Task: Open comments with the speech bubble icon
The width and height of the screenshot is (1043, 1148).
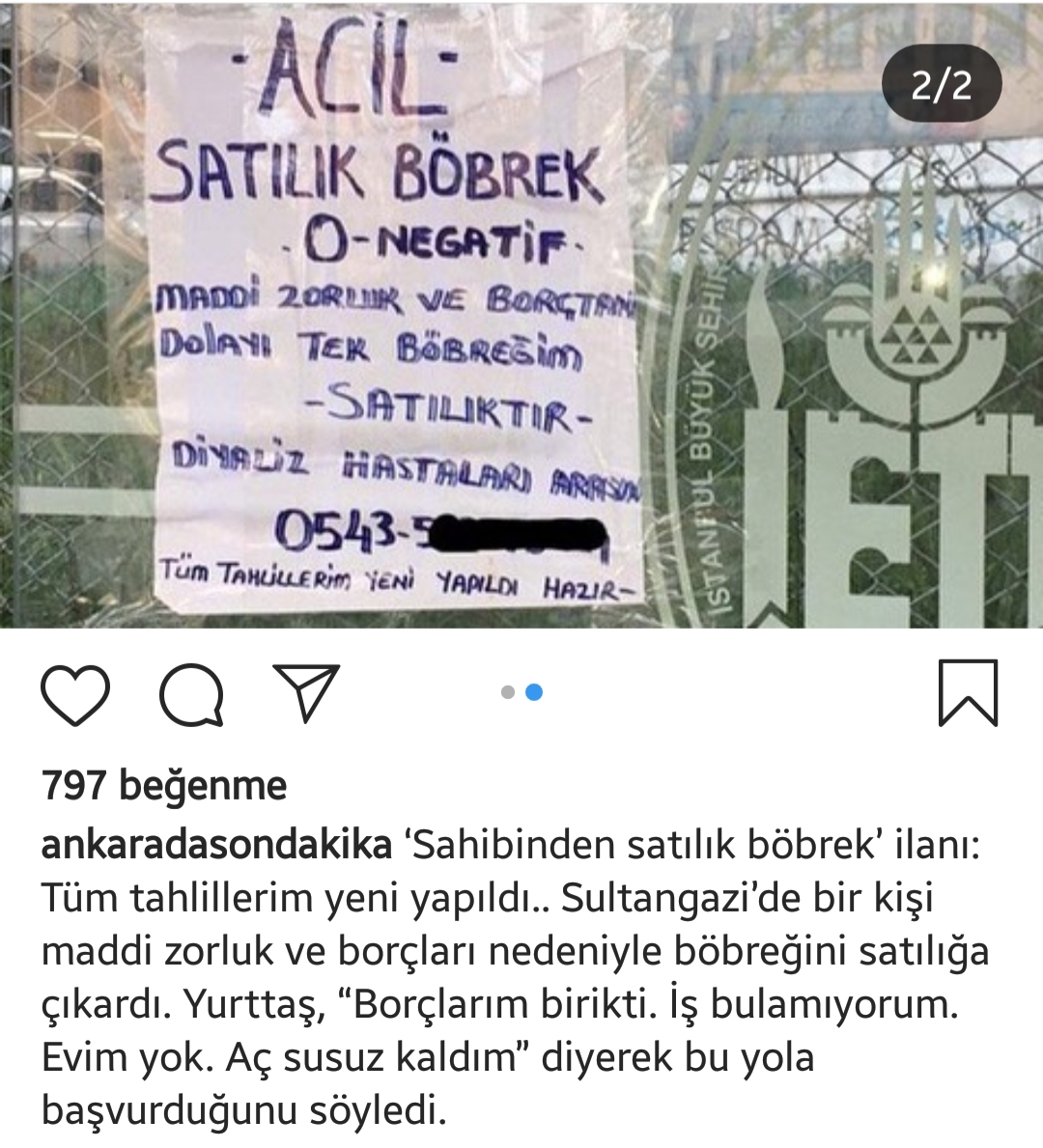Action: (191, 694)
